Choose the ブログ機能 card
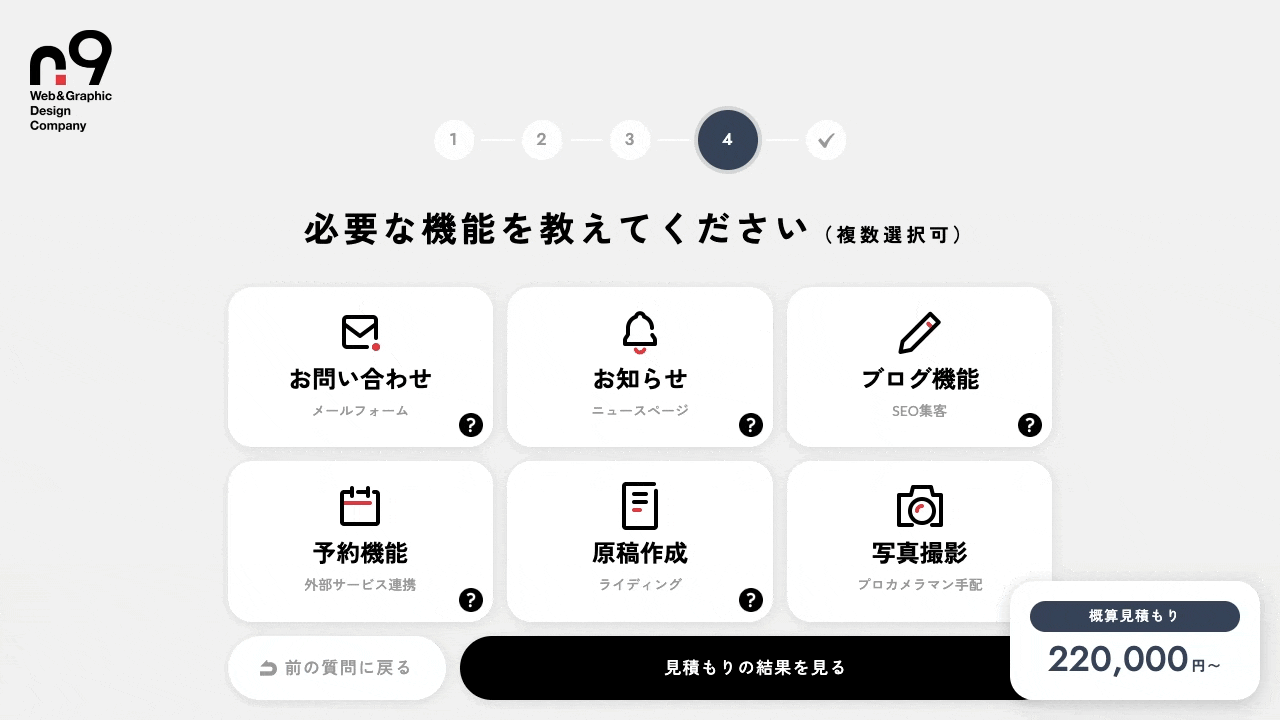The width and height of the screenshot is (1280, 720). (x=919, y=366)
